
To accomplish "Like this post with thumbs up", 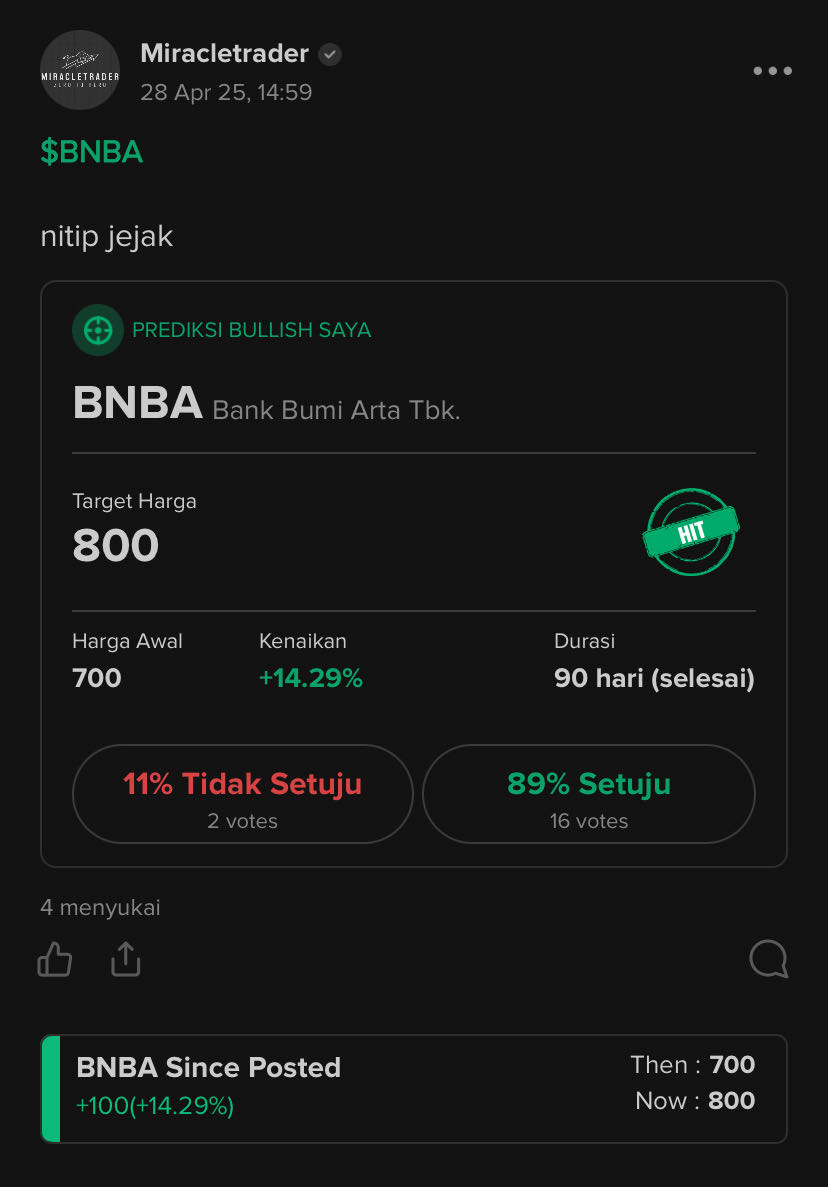I will point(55,960).
